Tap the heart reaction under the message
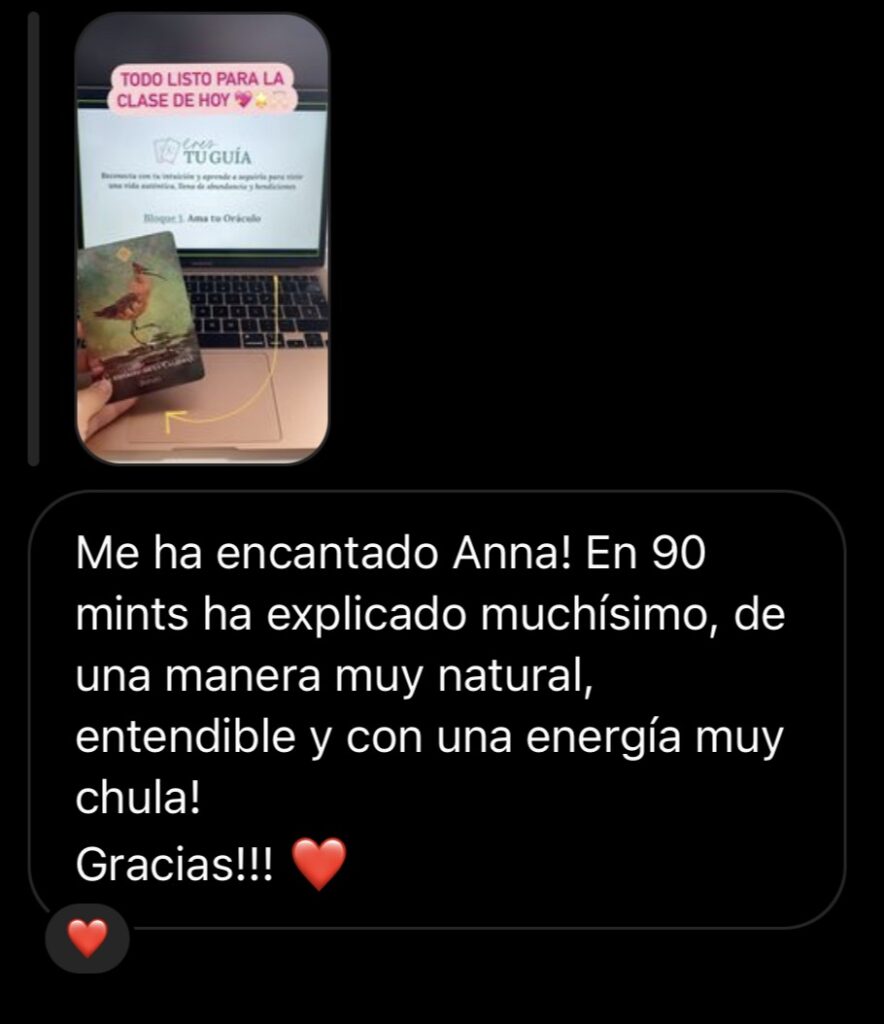The width and height of the screenshot is (884, 1024). coord(87,938)
